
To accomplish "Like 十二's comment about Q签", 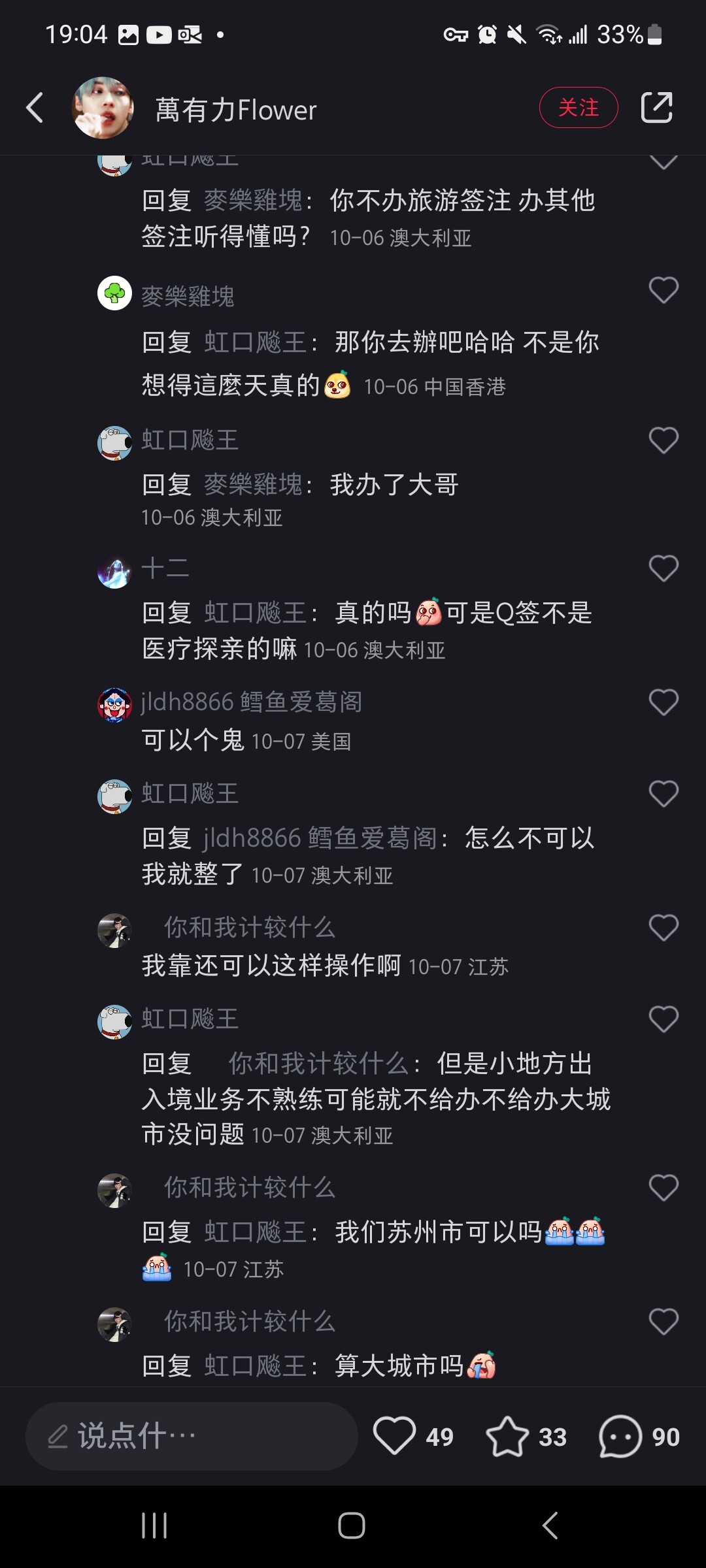I will pos(663,568).
